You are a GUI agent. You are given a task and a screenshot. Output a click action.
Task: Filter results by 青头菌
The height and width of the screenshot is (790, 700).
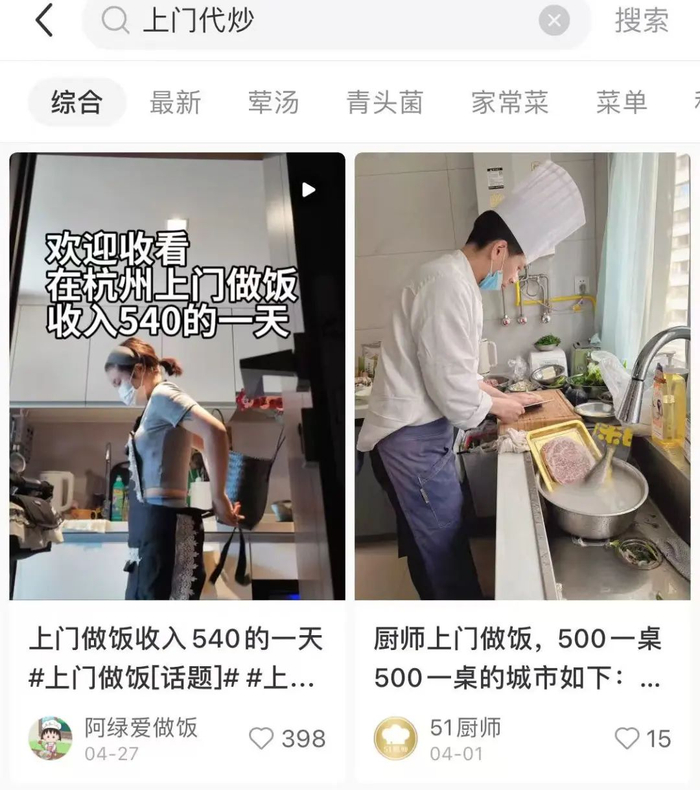[385, 102]
